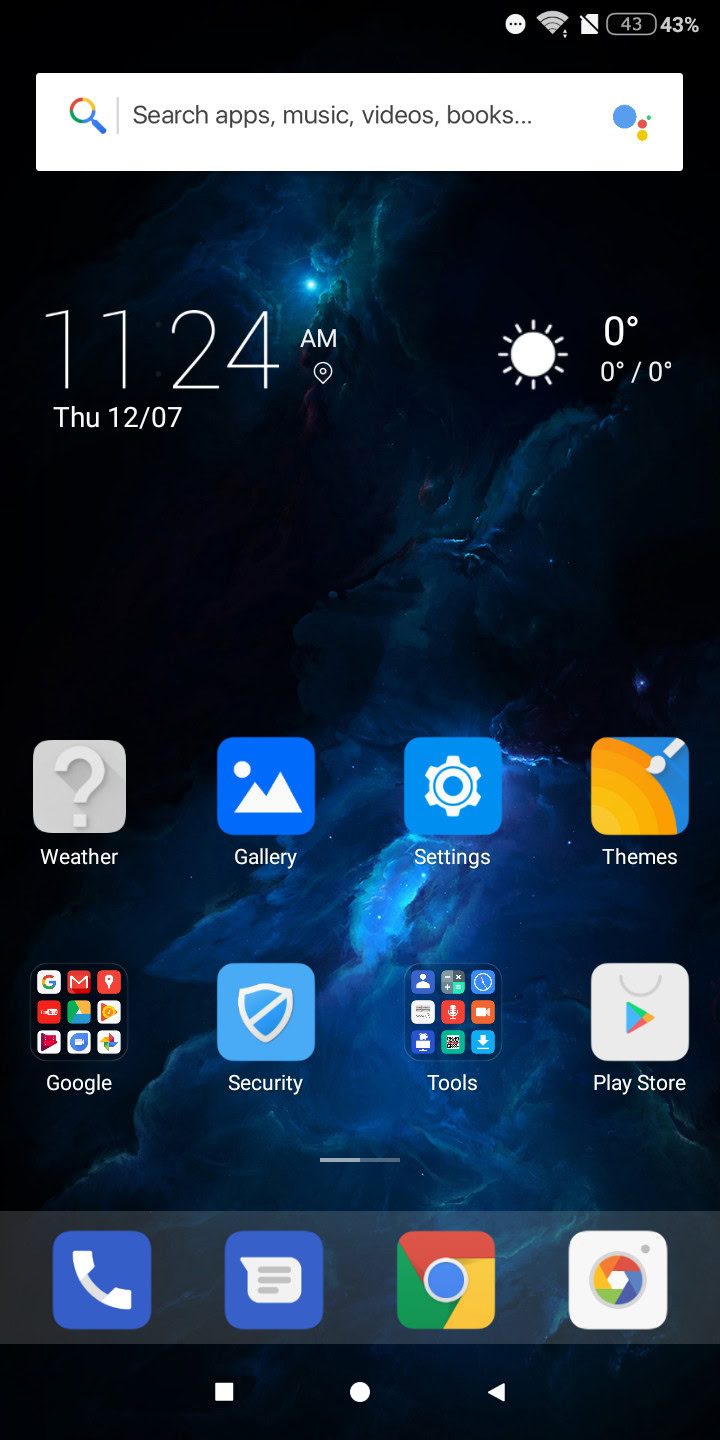Open the sunny weather widget
This screenshot has width=720, height=1440.
point(533,354)
